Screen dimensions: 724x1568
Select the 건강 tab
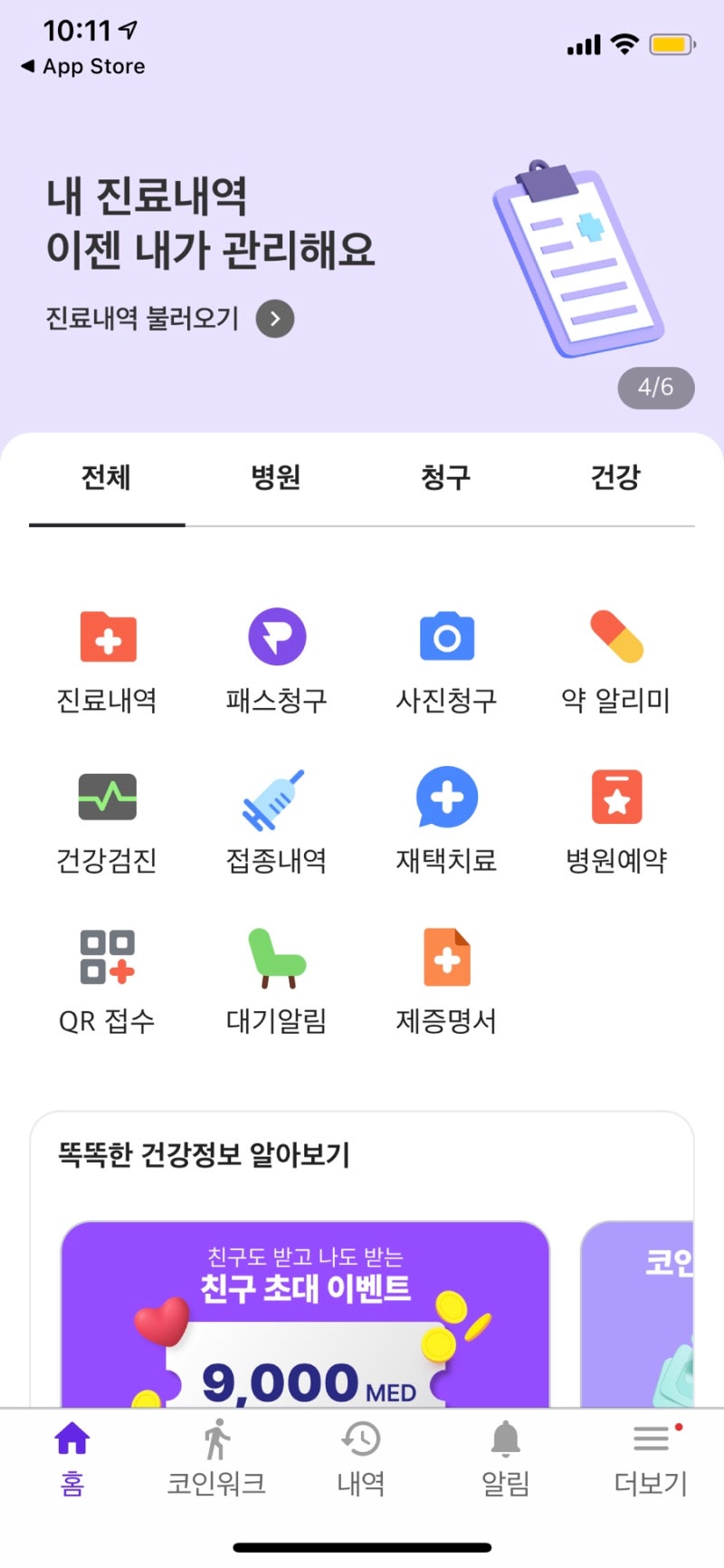click(616, 478)
